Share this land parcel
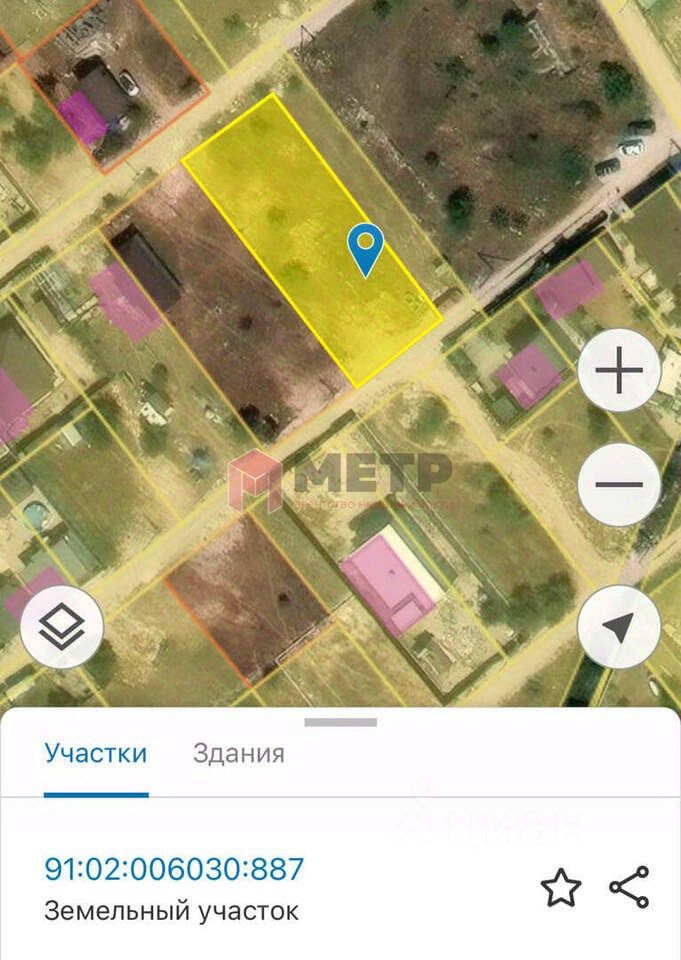This screenshot has width=681, height=960. pyautogui.click(x=629, y=887)
